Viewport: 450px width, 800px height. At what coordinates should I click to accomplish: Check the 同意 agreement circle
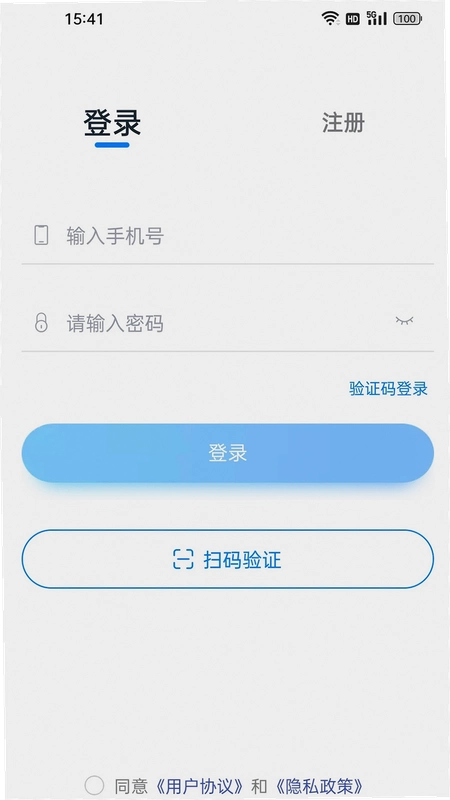pyautogui.click(x=94, y=785)
